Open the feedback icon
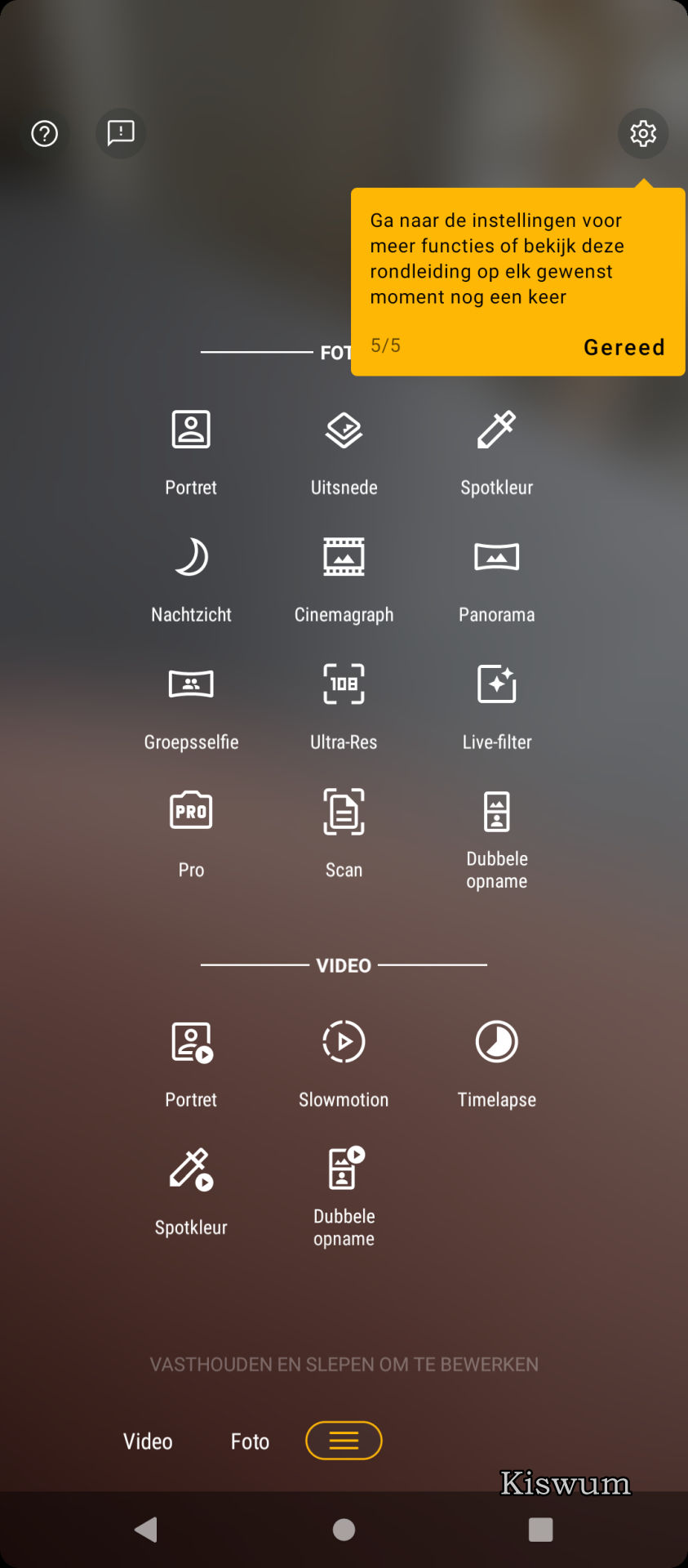Screen dimensions: 688x1568 coord(121,133)
